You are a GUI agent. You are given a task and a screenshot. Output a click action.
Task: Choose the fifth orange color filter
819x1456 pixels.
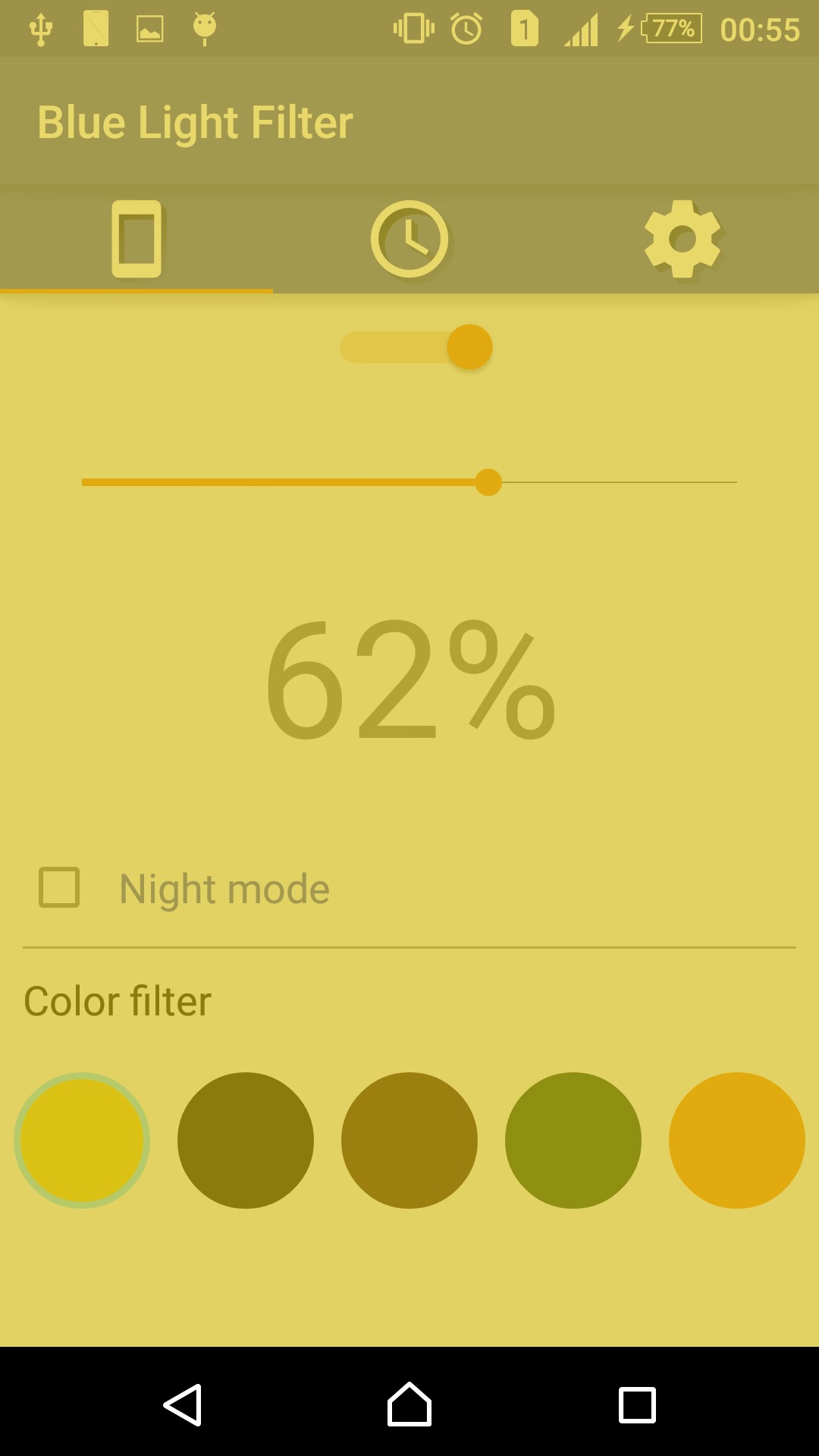(737, 1141)
